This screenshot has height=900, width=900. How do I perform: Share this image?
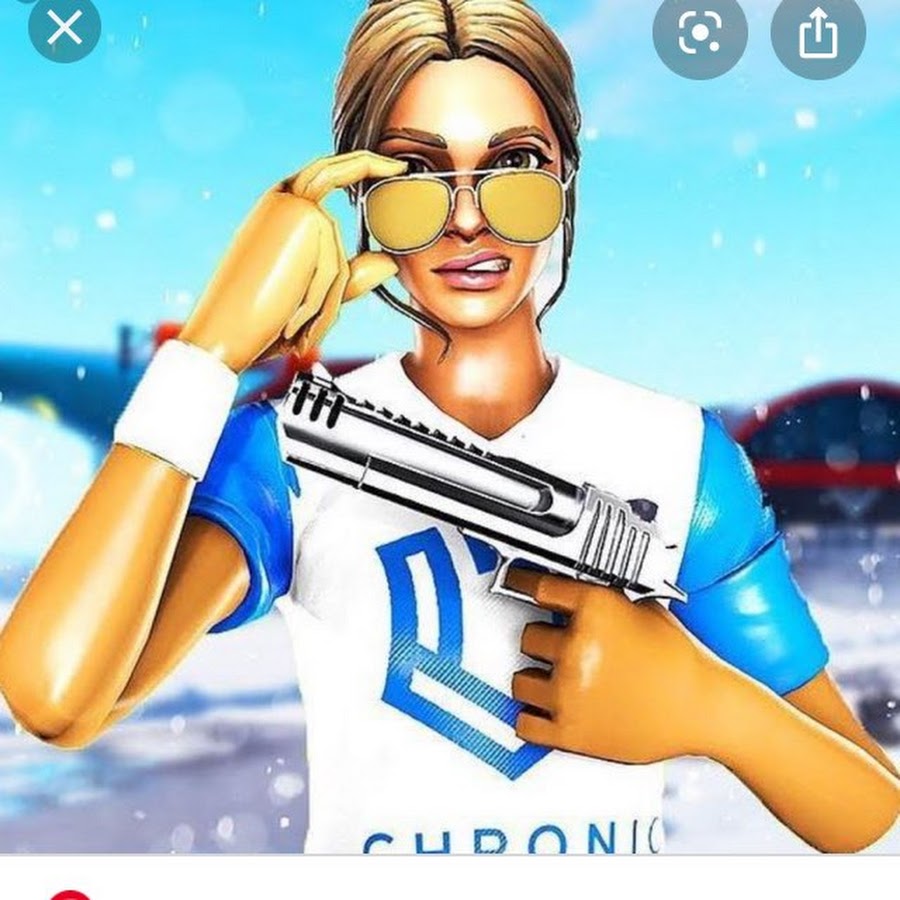818,34
